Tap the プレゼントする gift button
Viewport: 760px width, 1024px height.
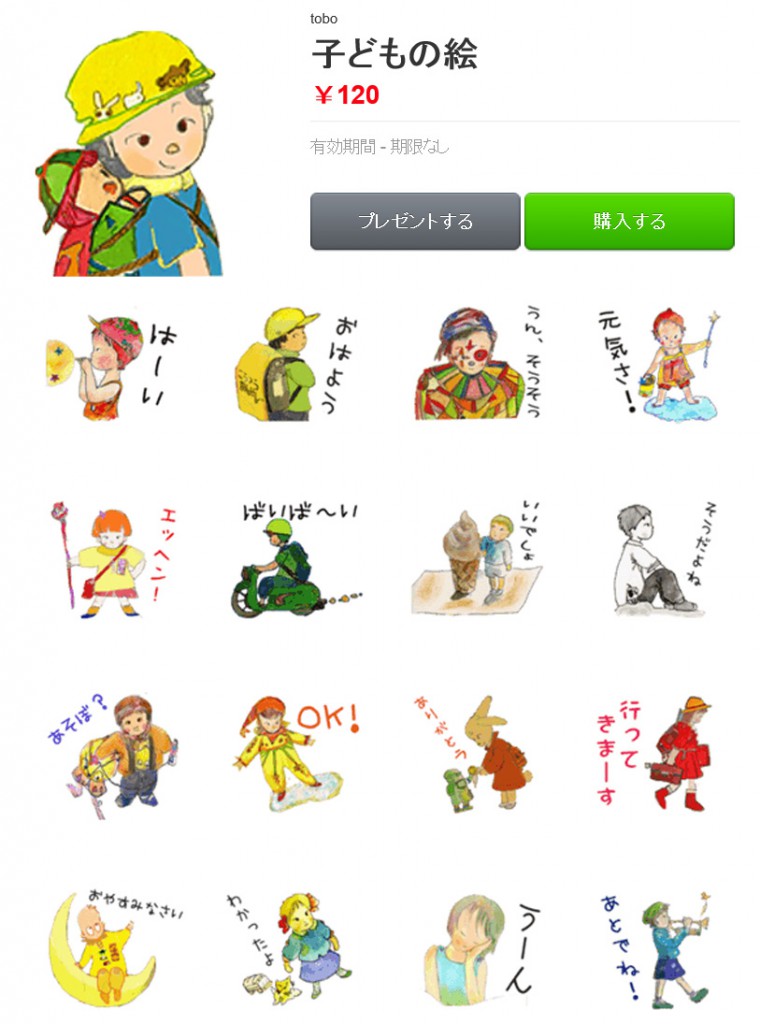[415, 221]
